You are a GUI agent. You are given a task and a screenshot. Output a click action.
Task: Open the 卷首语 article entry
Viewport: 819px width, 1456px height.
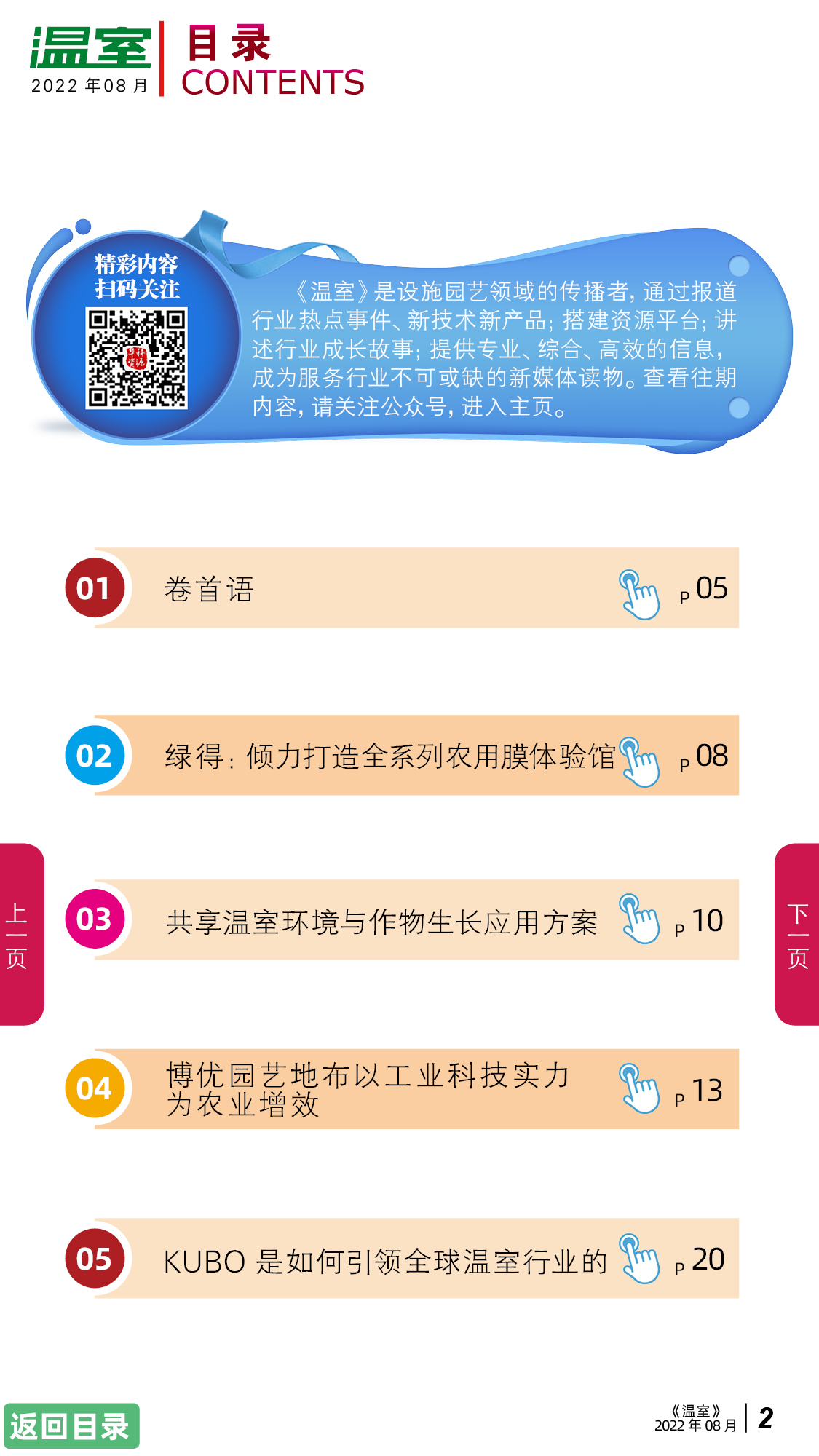[x=416, y=588]
